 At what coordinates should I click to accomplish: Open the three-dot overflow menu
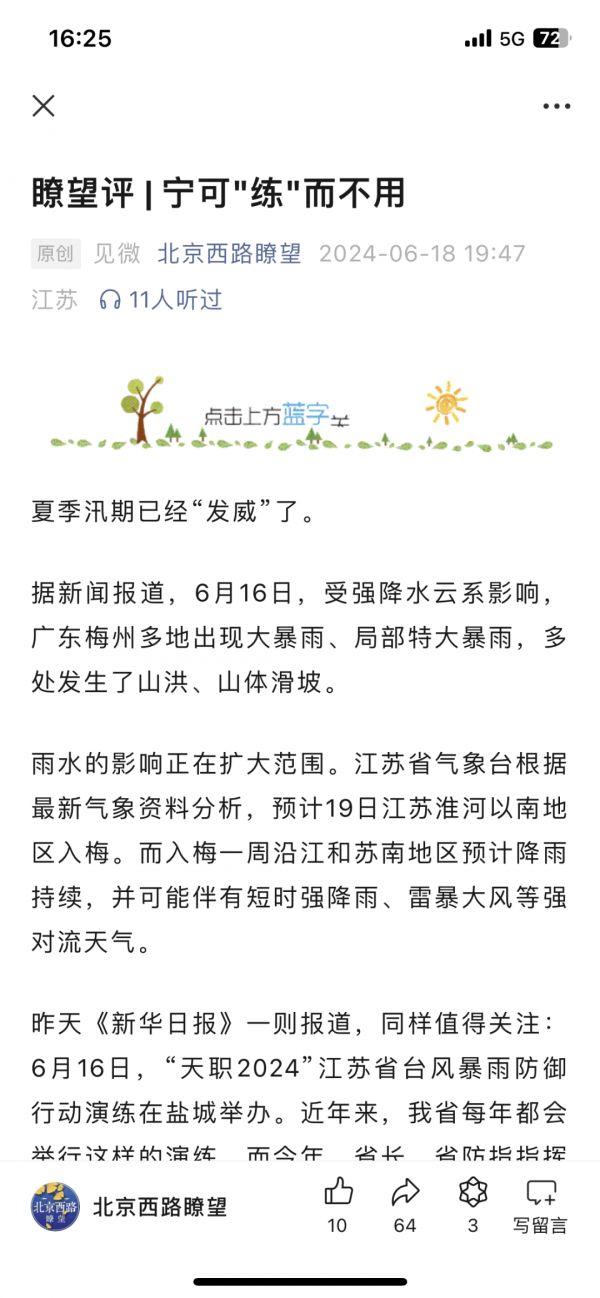pyautogui.click(x=556, y=106)
